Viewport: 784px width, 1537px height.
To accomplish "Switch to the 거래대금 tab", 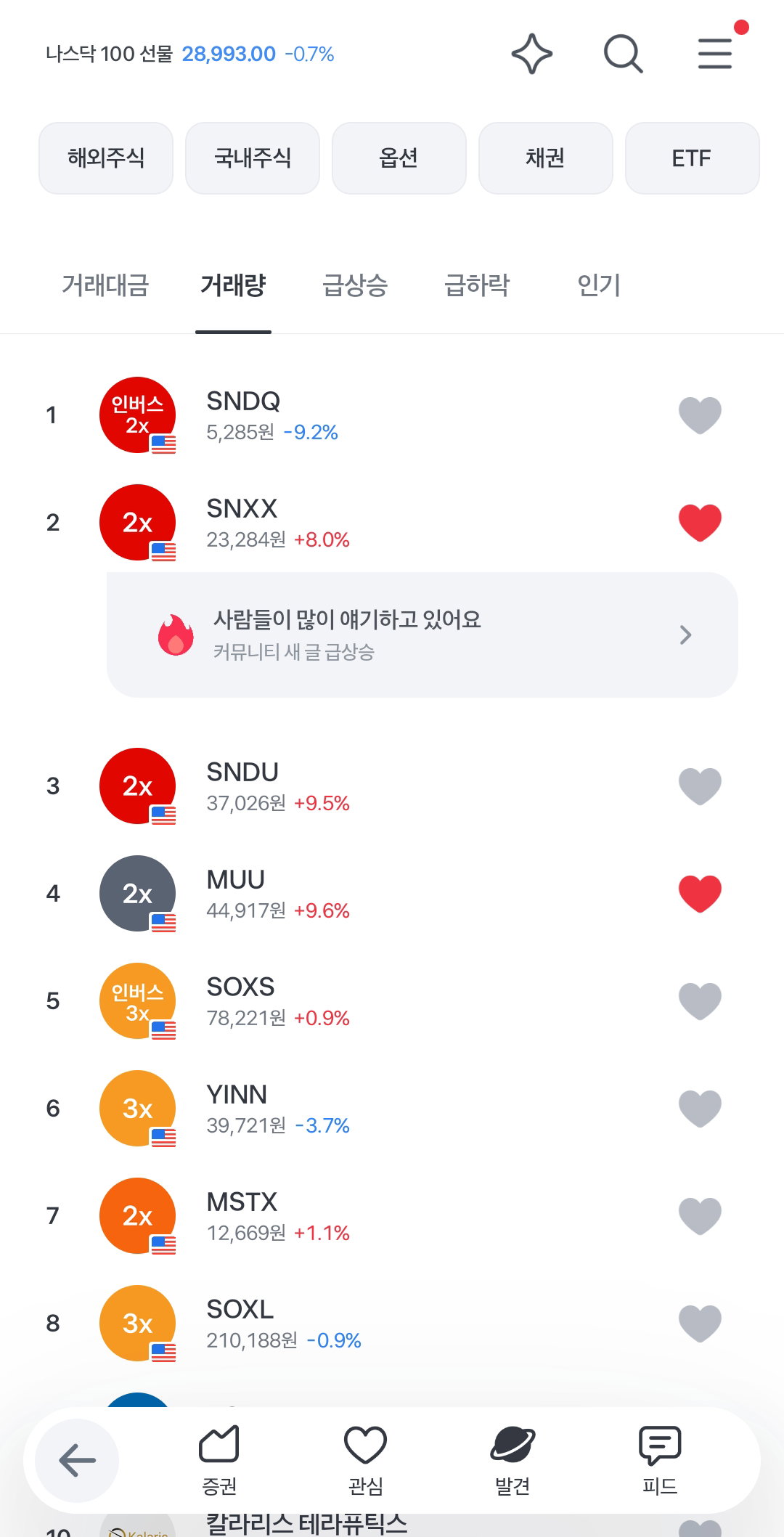I will pyautogui.click(x=105, y=285).
